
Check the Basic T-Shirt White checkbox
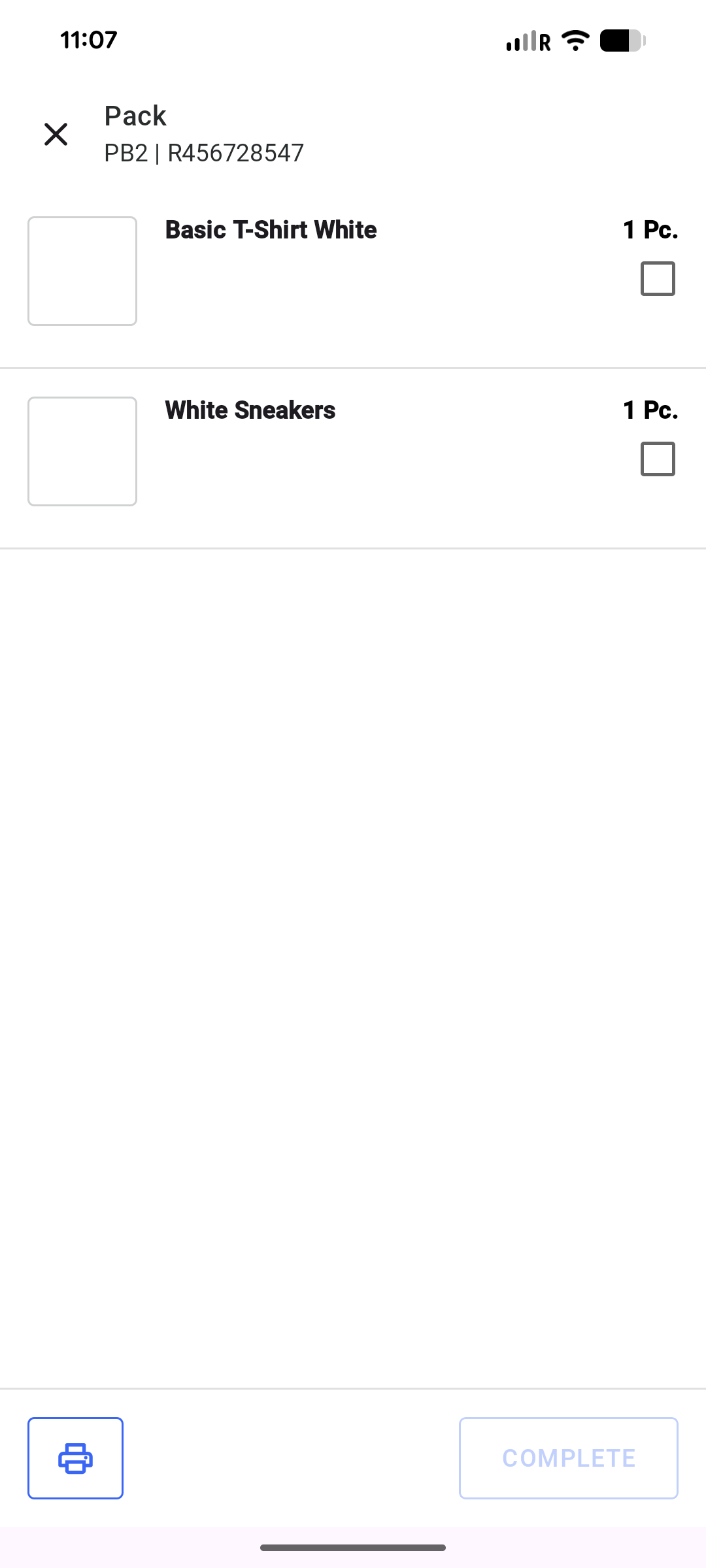[658, 279]
